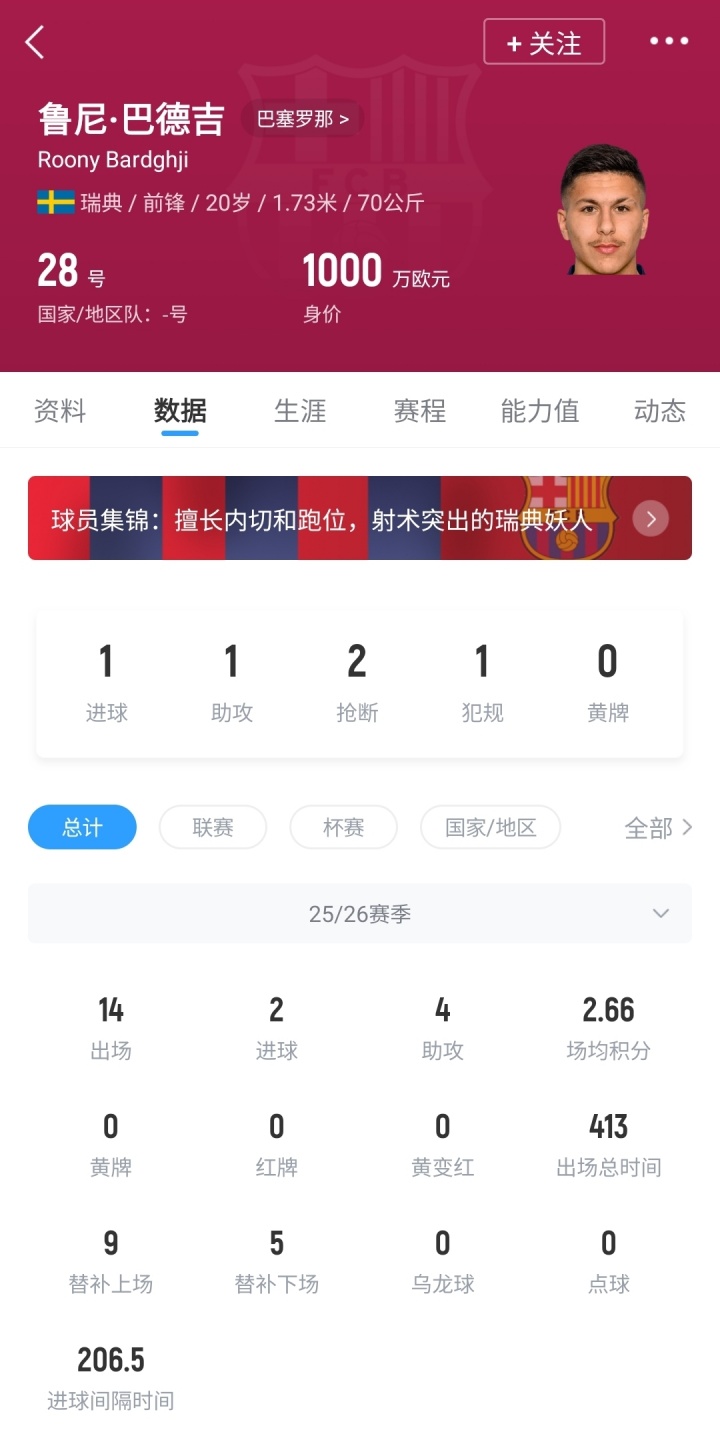720x1440 pixels.
Task: Go back using the top-left arrow
Action: tap(35, 42)
